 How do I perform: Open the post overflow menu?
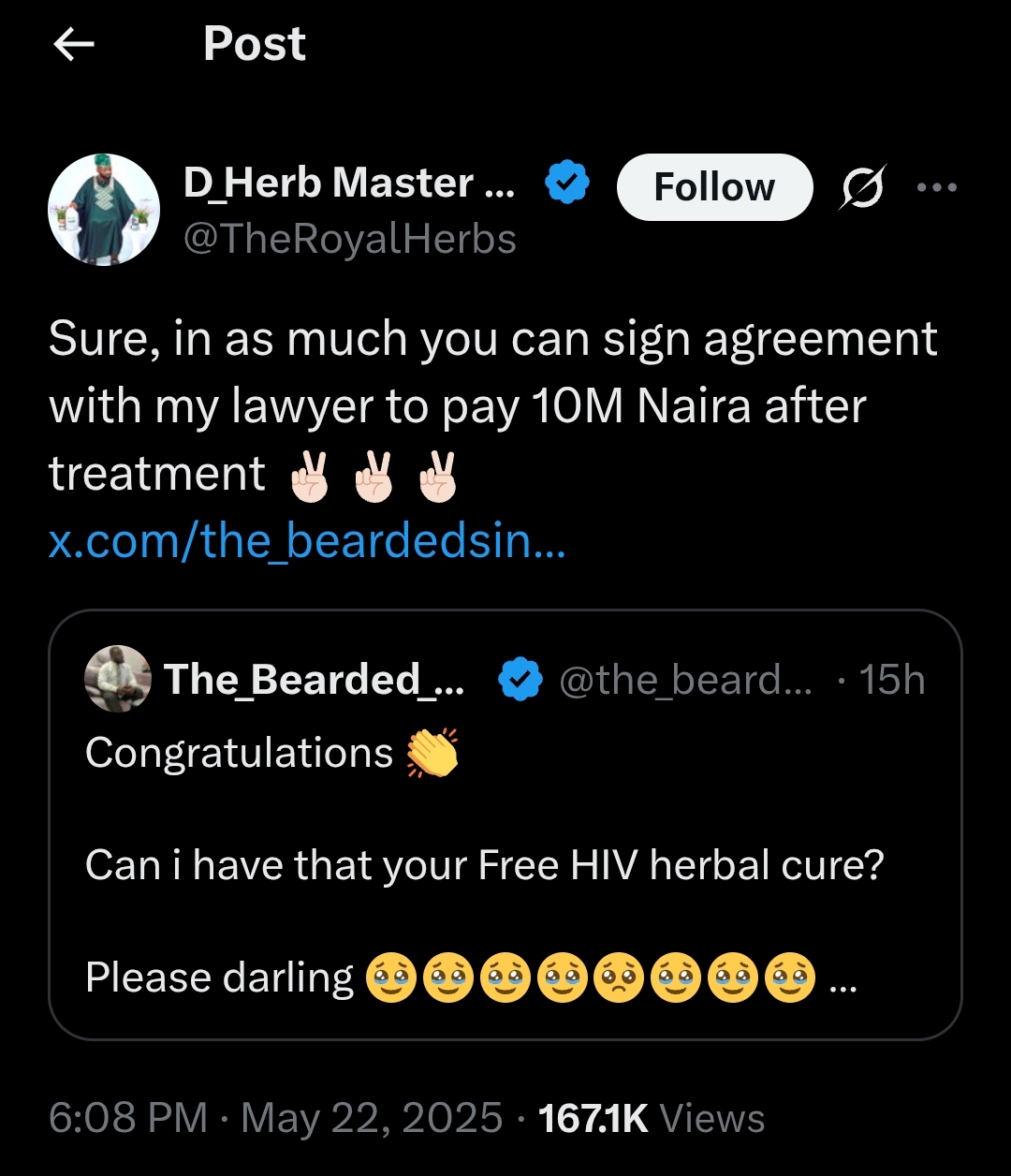(x=937, y=187)
